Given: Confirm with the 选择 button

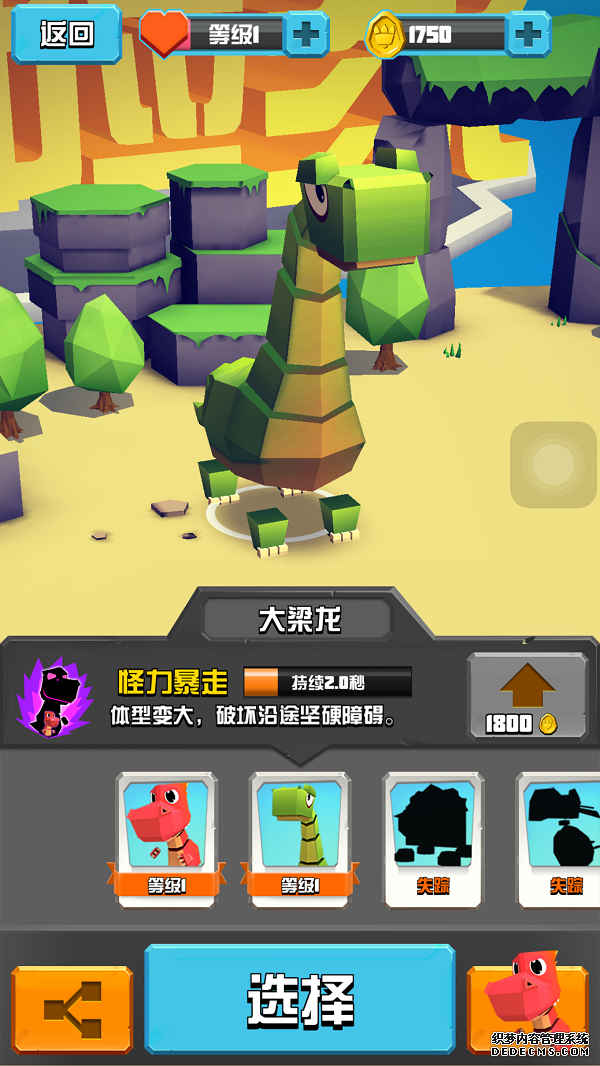Looking at the screenshot, I should [300, 1000].
